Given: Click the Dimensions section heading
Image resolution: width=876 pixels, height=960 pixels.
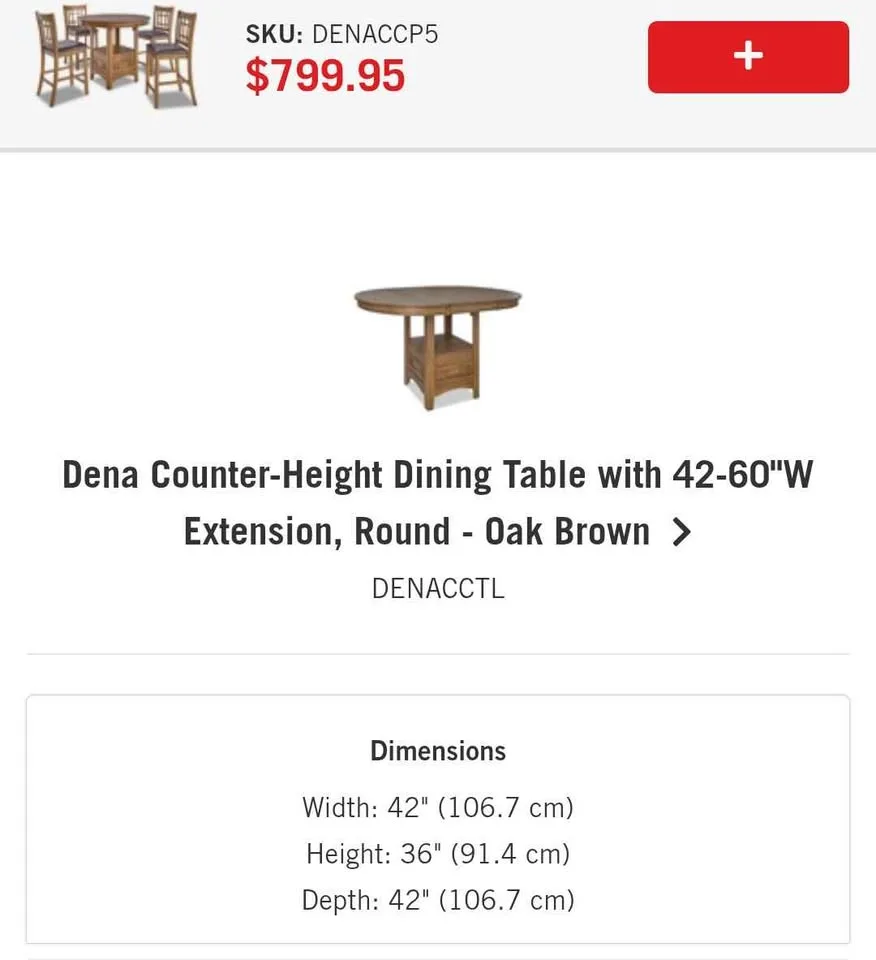Looking at the screenshot, I should (x=437, y=750).
